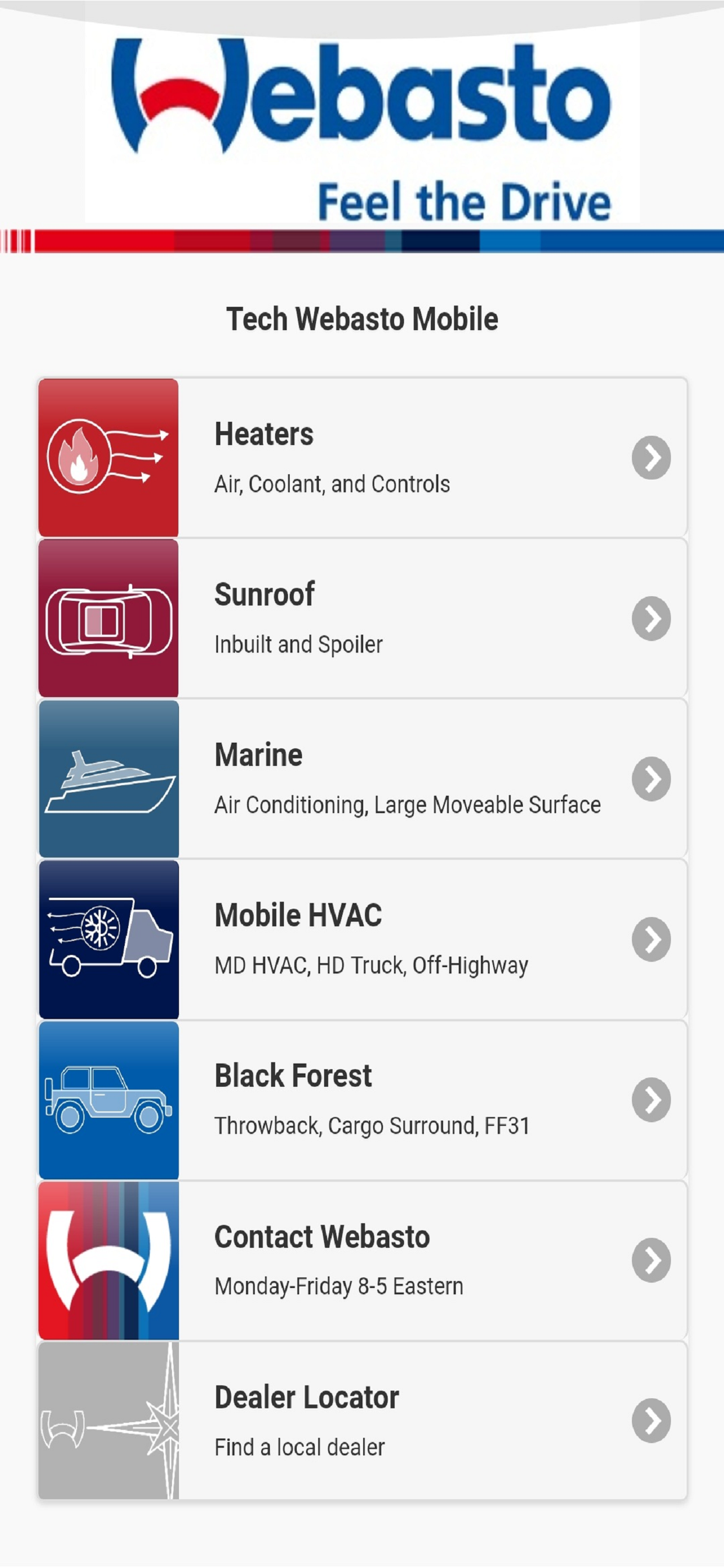Viewport: 724px width, 1568px height.
Task: Expand the Heaters section chevron
Action: coord(651,458)
